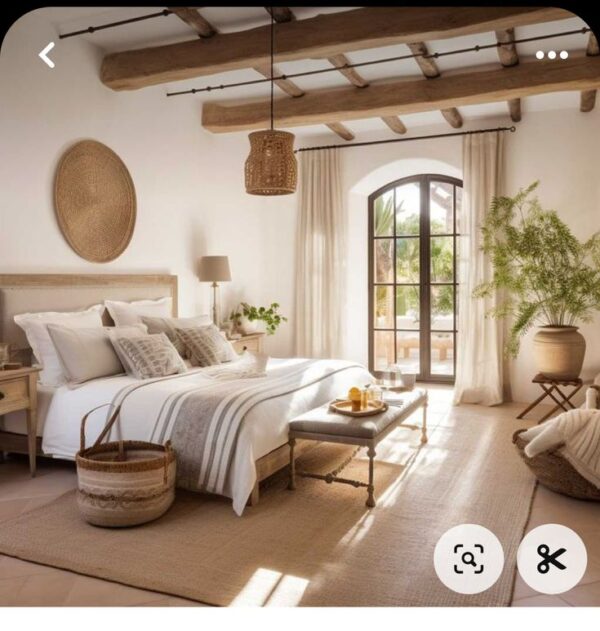Image resolution: width=600 pixels, height=631 pixels.
Task: Open the three-dot overflow menu
Action: click(551, 55)
